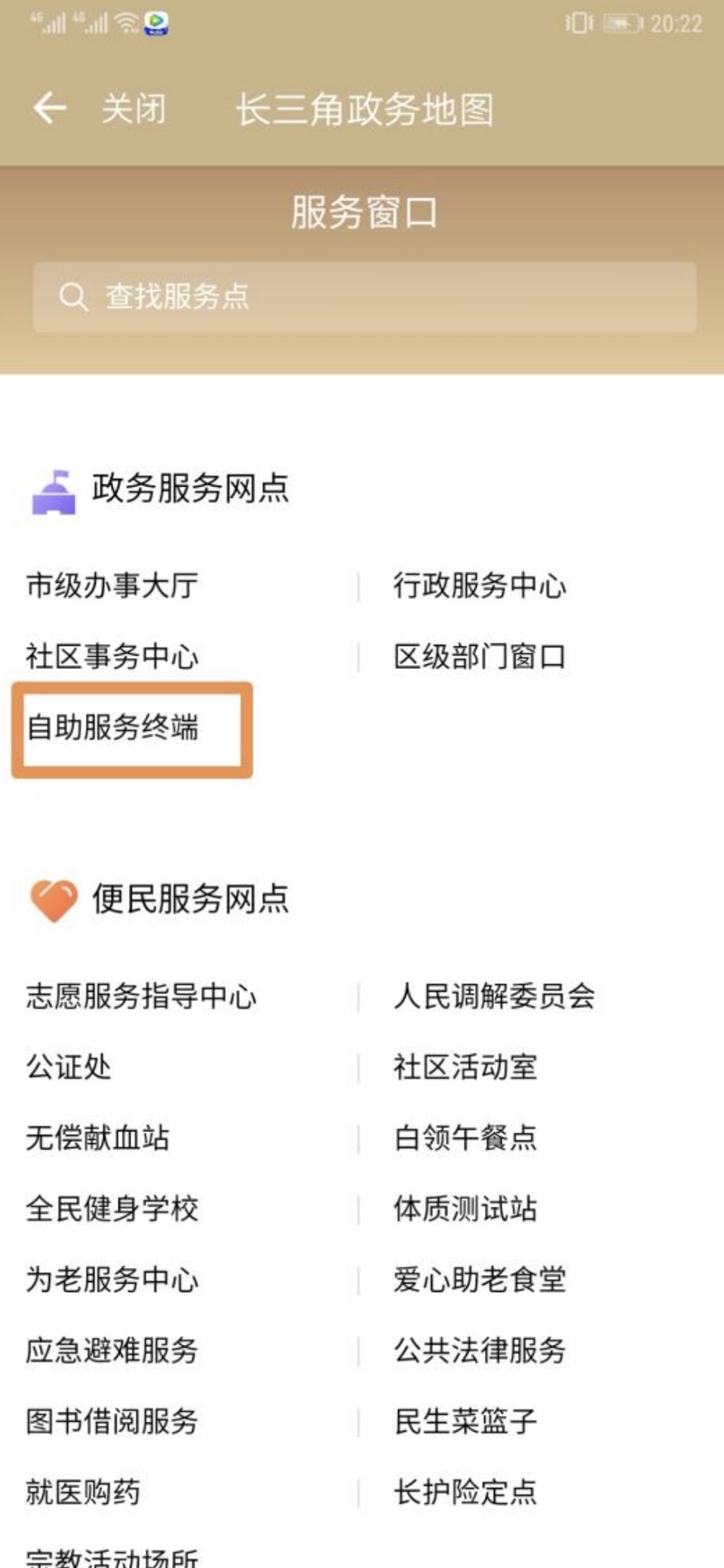Open the 查找服务点 search box

(x=365, y=297)
